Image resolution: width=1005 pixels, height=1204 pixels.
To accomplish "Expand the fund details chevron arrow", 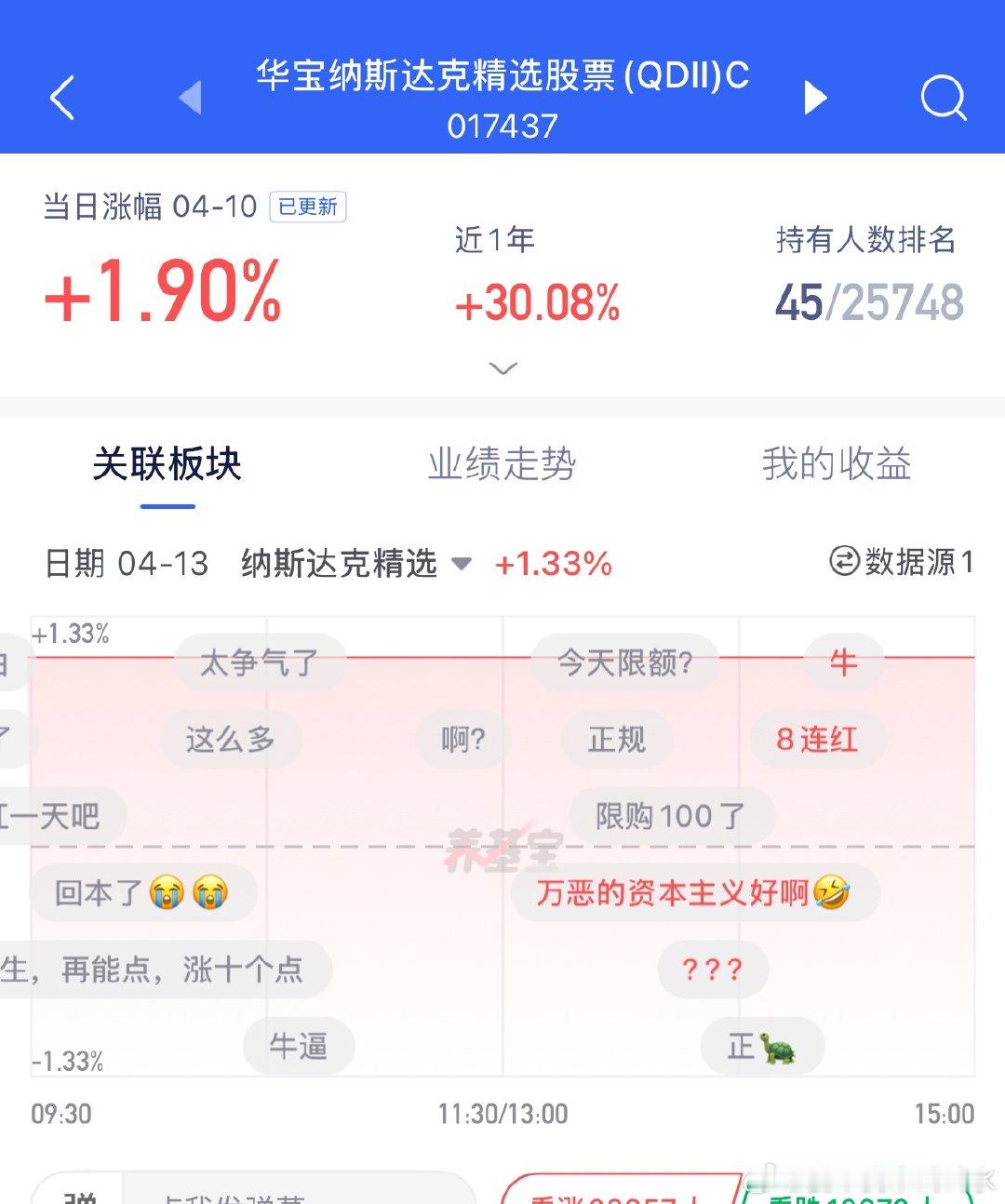I will click(x=502, y=368).
